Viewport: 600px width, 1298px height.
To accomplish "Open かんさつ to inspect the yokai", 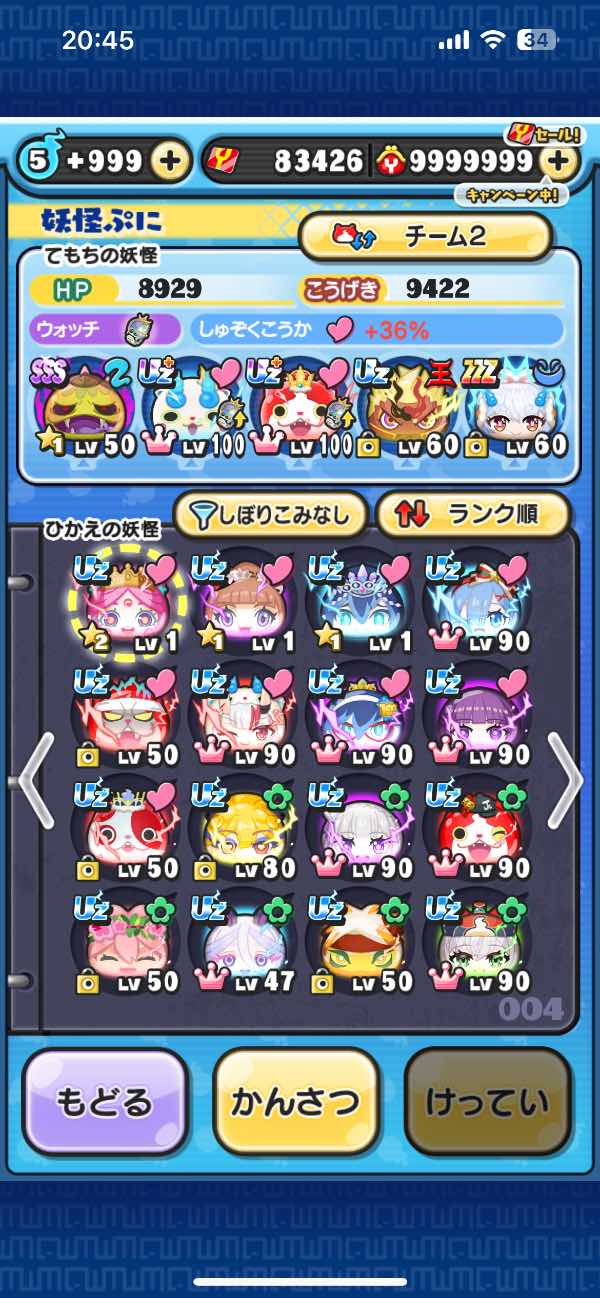I will click(x=296, y=1104).
